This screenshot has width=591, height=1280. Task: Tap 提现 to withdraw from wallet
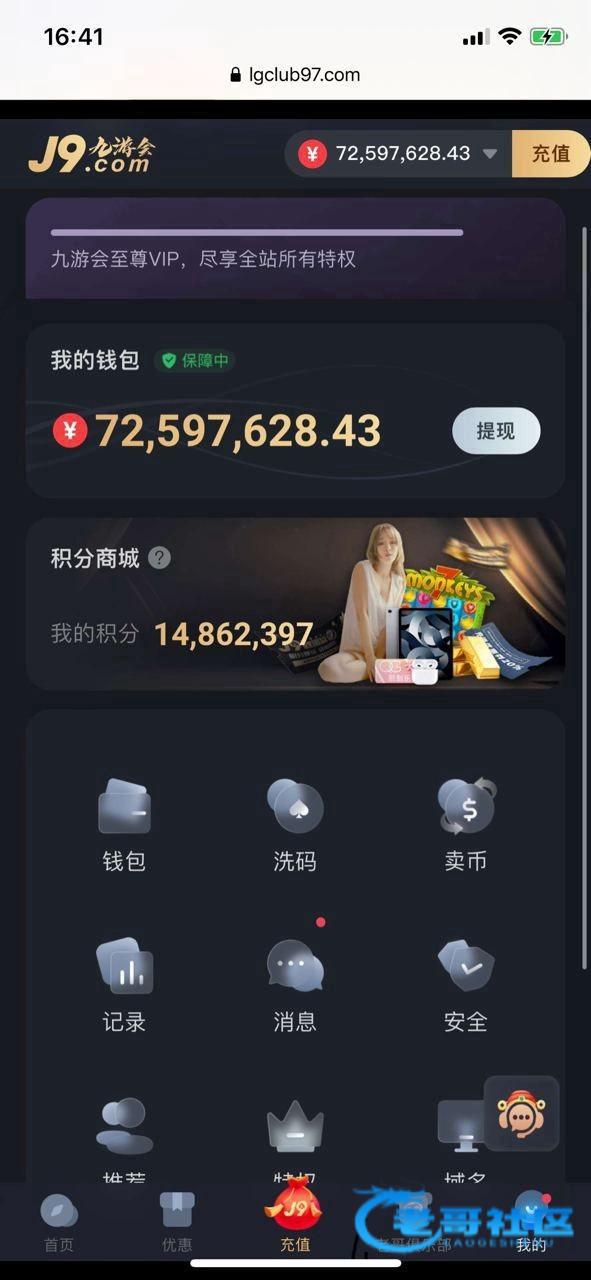click(x=496, y=431)
